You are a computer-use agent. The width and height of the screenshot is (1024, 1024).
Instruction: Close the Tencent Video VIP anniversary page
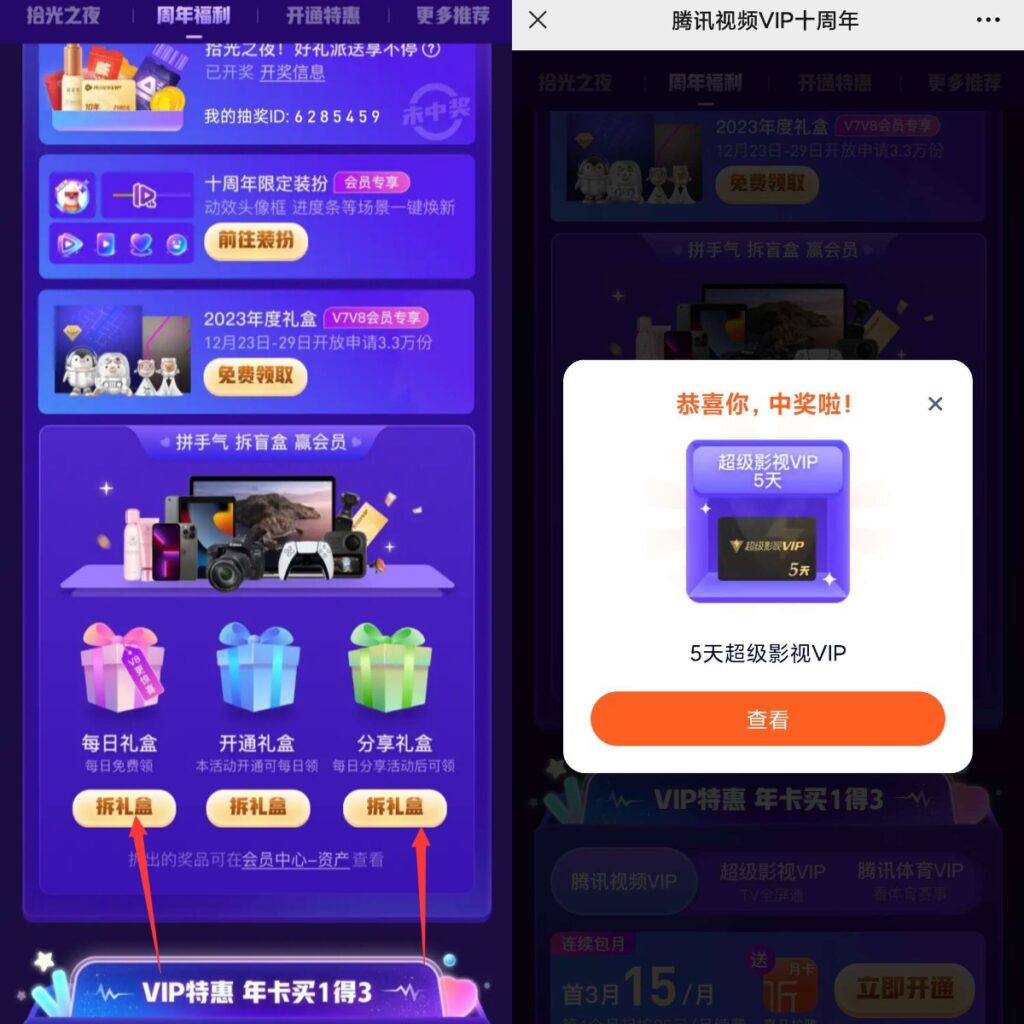tap(538, 21)
